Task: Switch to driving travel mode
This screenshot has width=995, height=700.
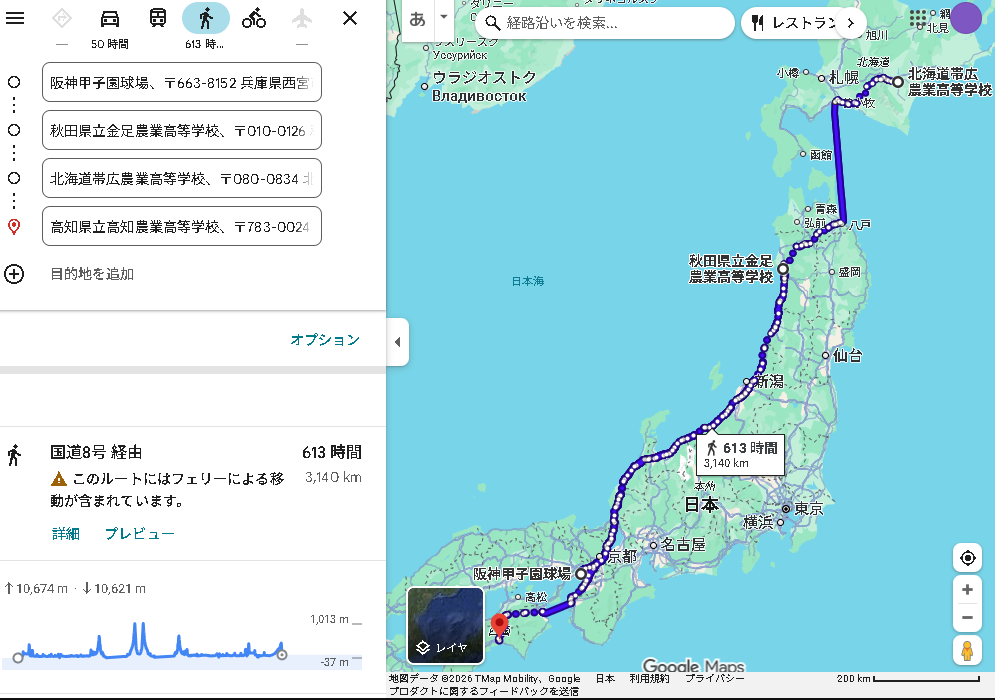Action: tap(110, 18)
